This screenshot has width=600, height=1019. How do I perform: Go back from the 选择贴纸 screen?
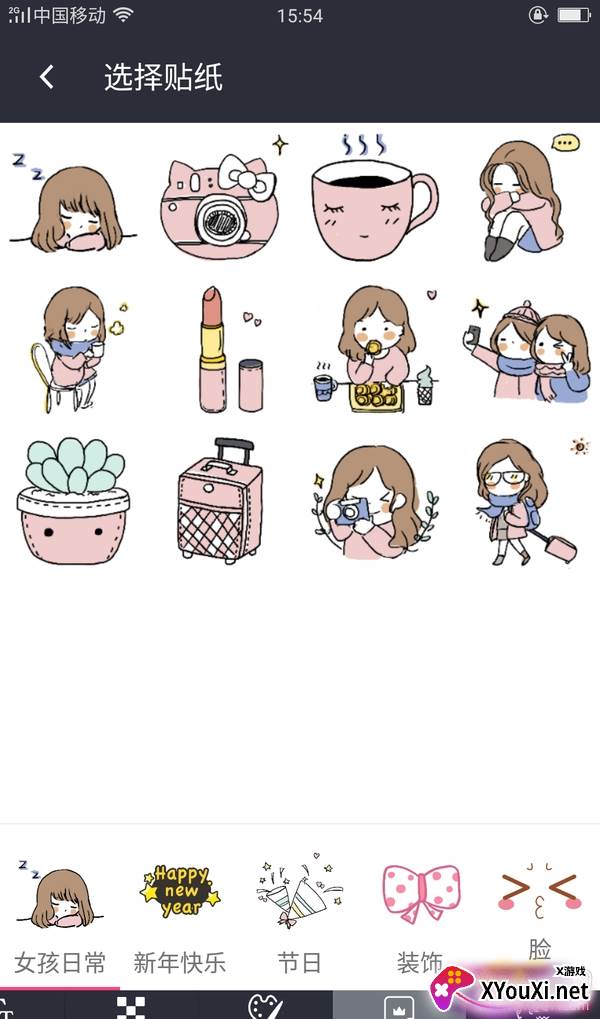pyautogui.click(x=47, y=77)
